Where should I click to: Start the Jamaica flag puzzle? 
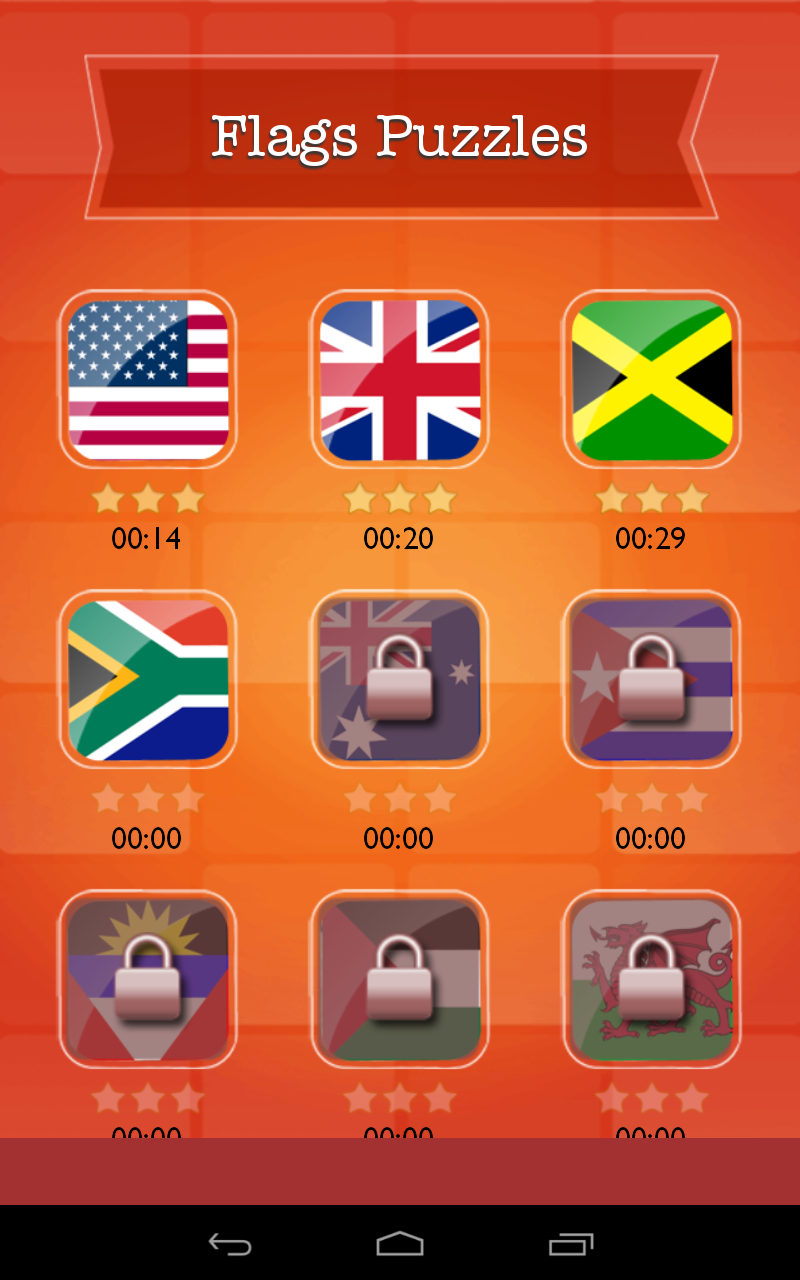pyautogui.click(x=651, y=380)
